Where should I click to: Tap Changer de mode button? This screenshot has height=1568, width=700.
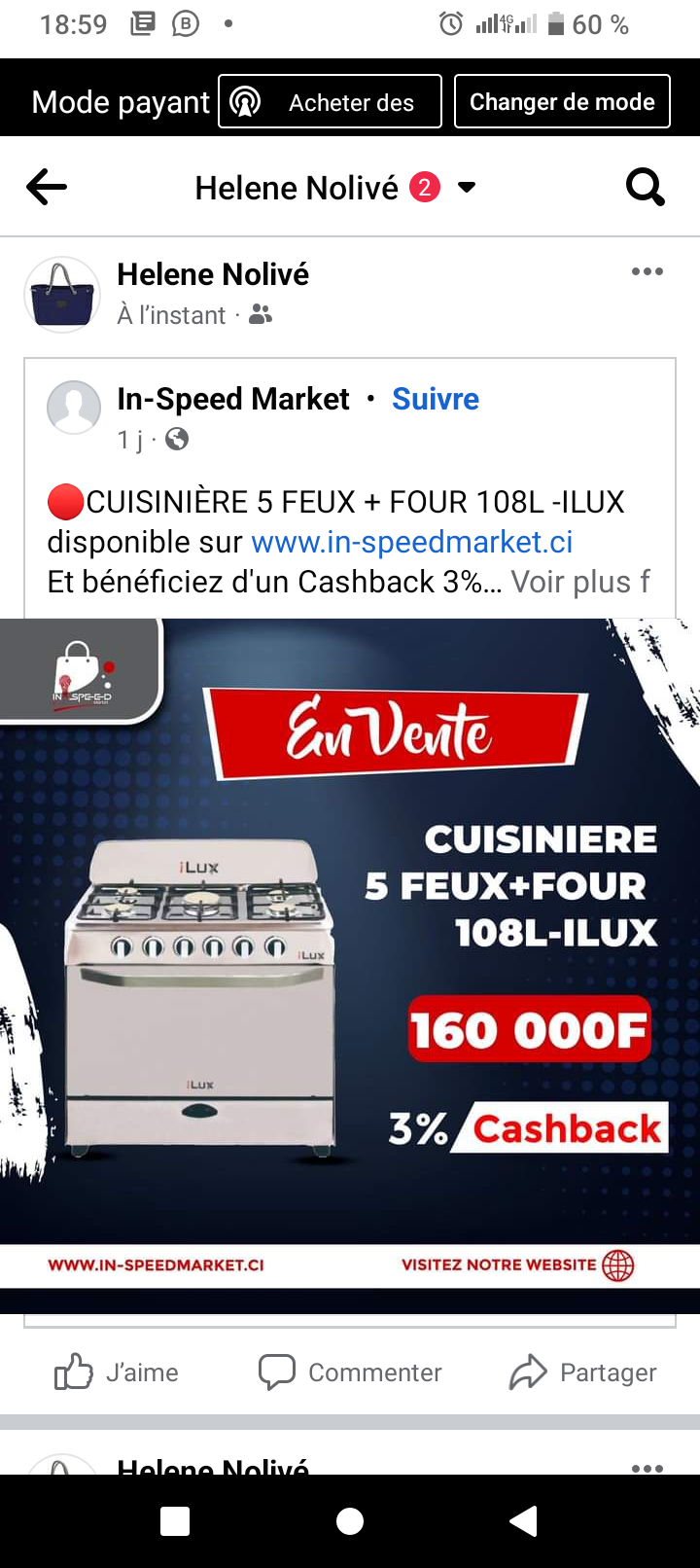click(562, 102)
